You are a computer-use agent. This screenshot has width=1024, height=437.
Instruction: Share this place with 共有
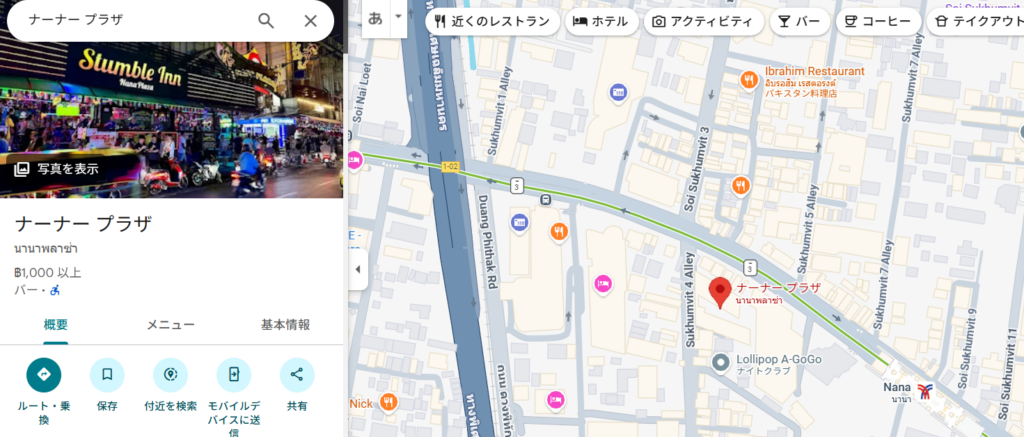297,375
